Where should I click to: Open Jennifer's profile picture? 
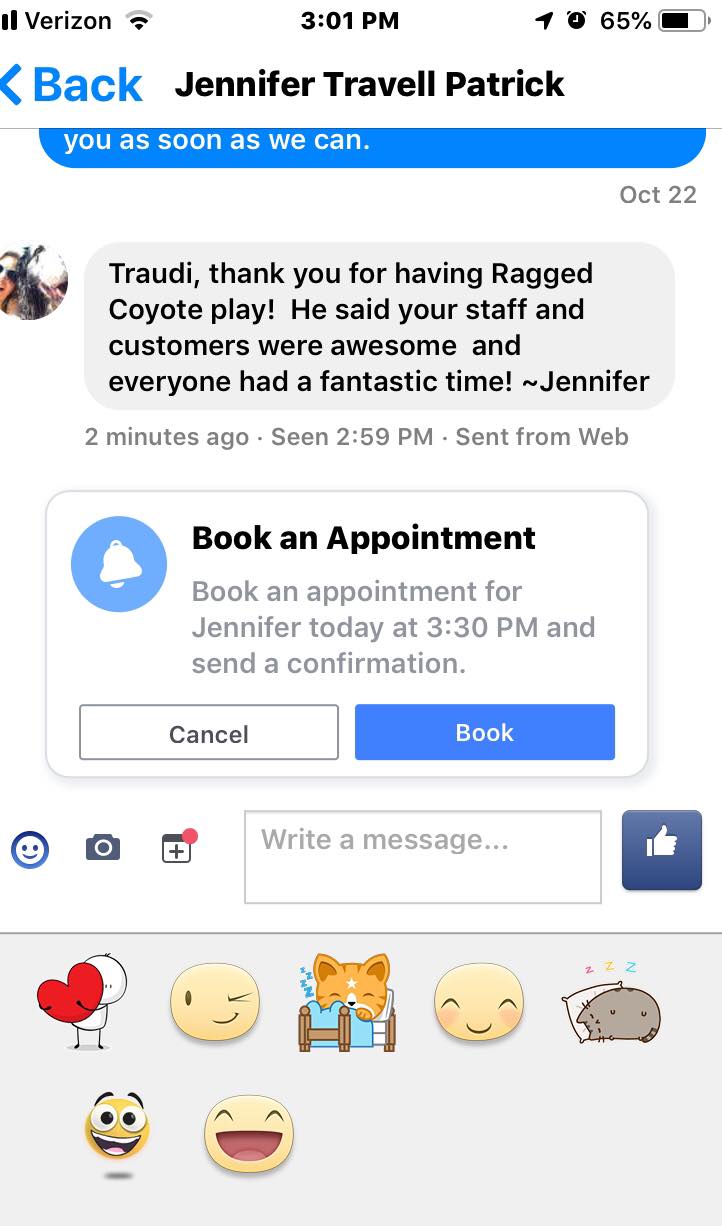point(32,282)
